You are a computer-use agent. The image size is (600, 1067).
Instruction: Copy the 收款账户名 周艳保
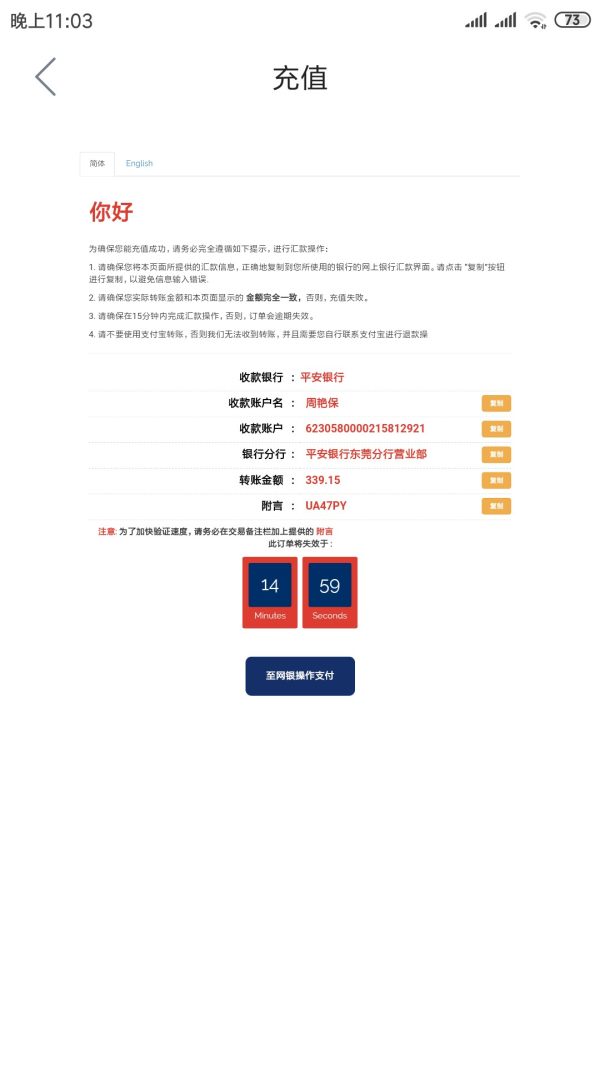(496, 403)
